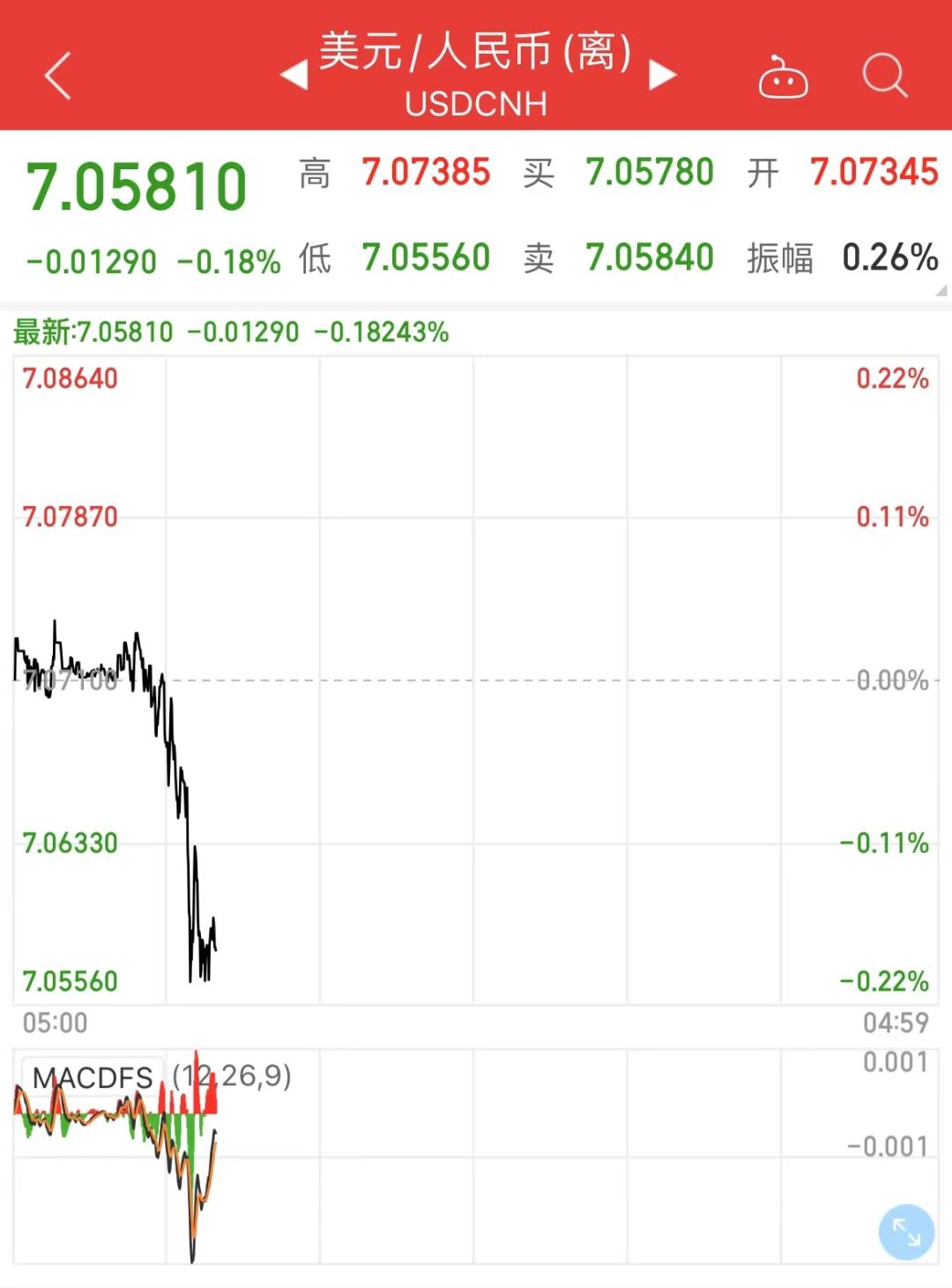The width and height of the screenshot is (952, 1288).
Task: Expand the quote details corner arrow
Action: click(941, 290)
